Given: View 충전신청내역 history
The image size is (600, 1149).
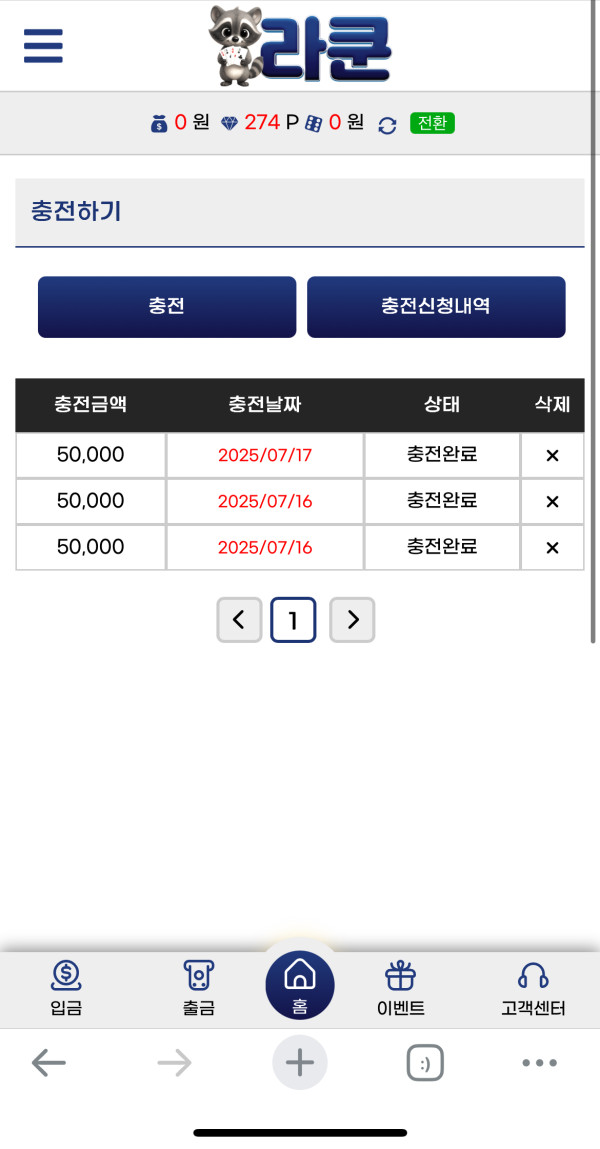Looking at the screenshot, I should [436, 307].
